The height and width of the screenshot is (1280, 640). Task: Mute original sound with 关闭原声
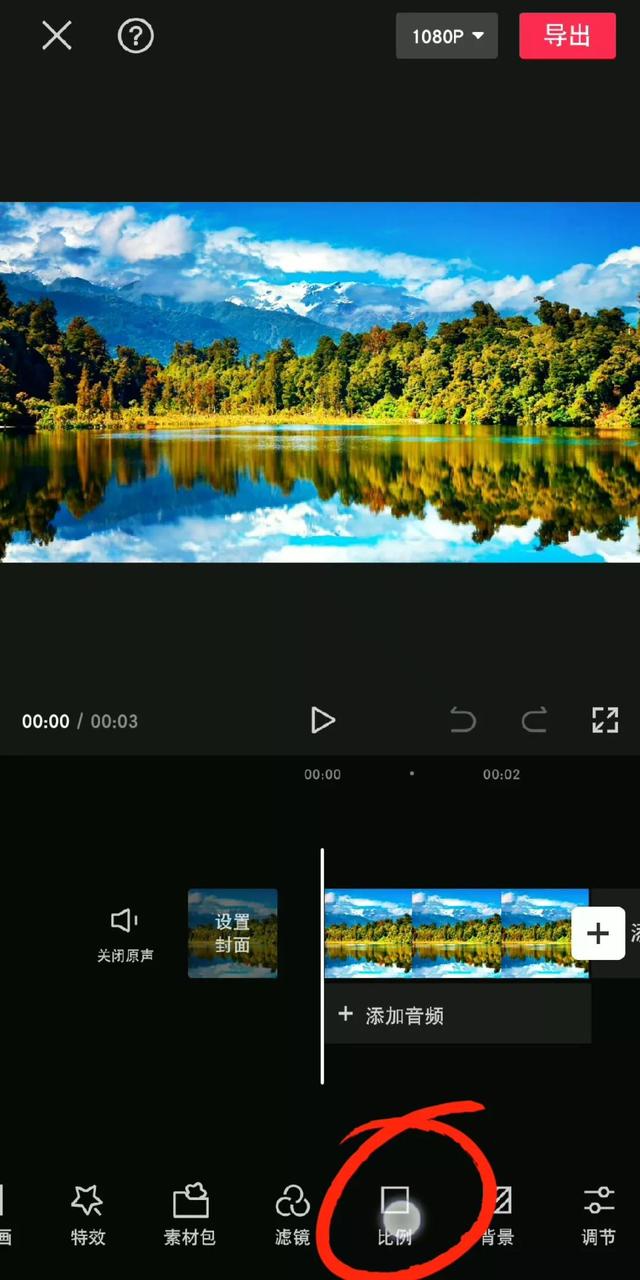[125, 935]
